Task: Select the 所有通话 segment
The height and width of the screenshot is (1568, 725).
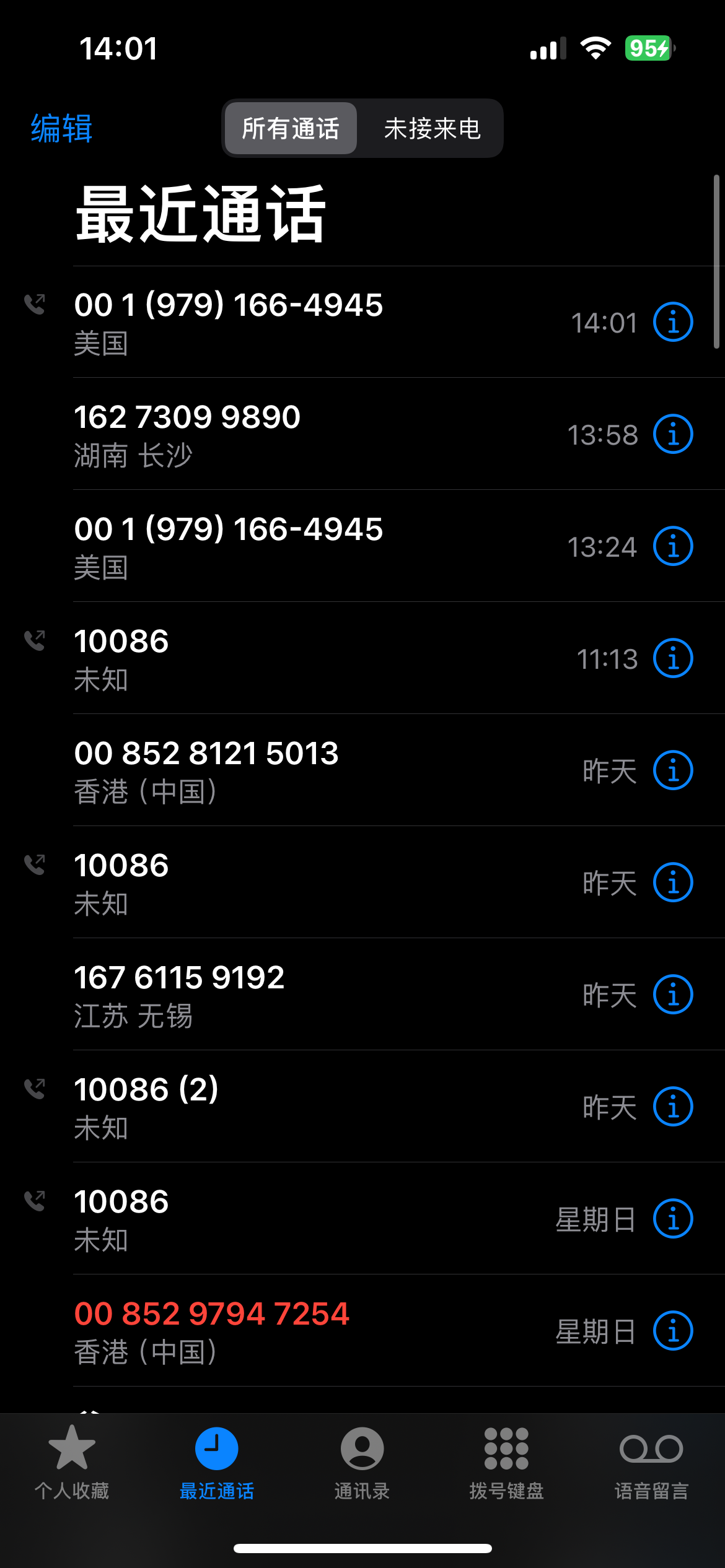Action: tap(291, 129)
